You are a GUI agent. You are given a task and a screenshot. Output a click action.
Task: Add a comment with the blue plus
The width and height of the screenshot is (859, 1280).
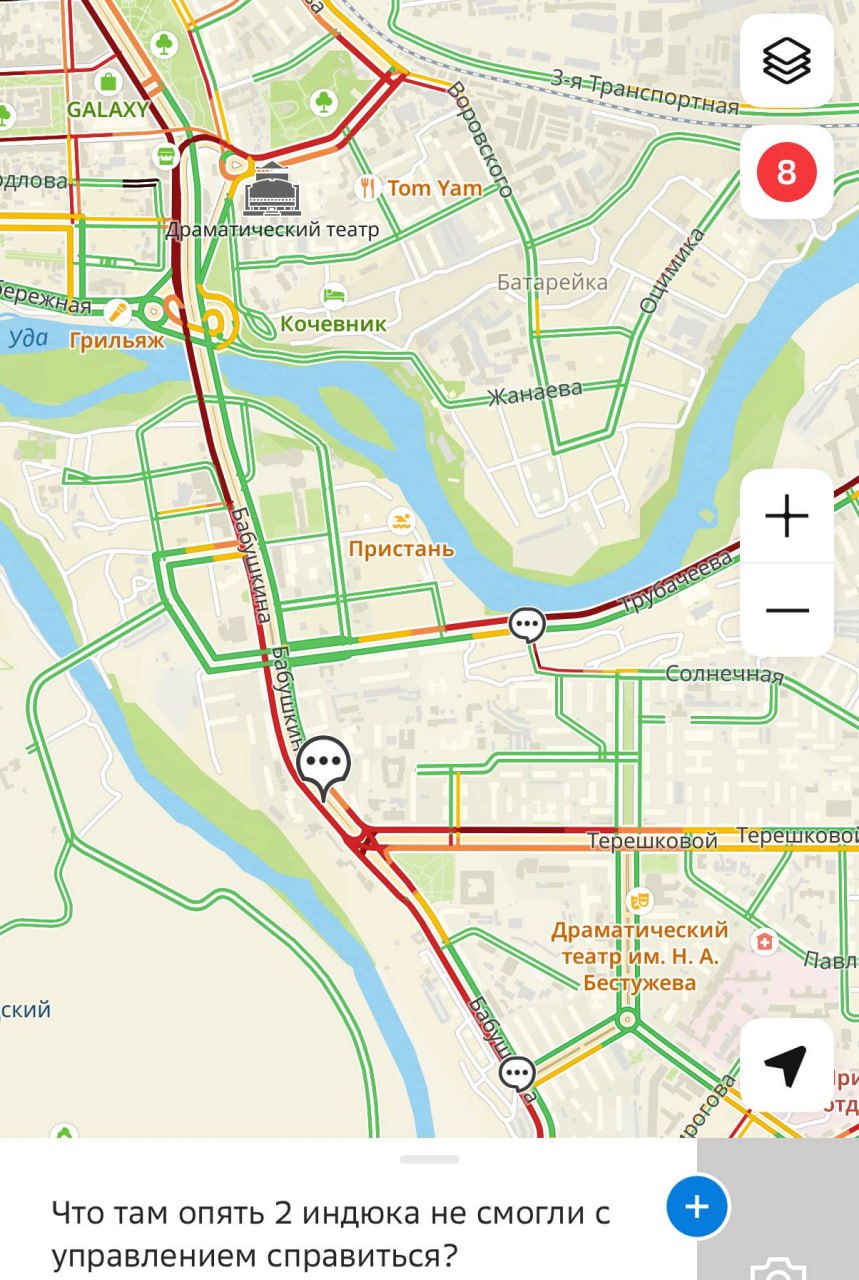(x=697, y=1206)
